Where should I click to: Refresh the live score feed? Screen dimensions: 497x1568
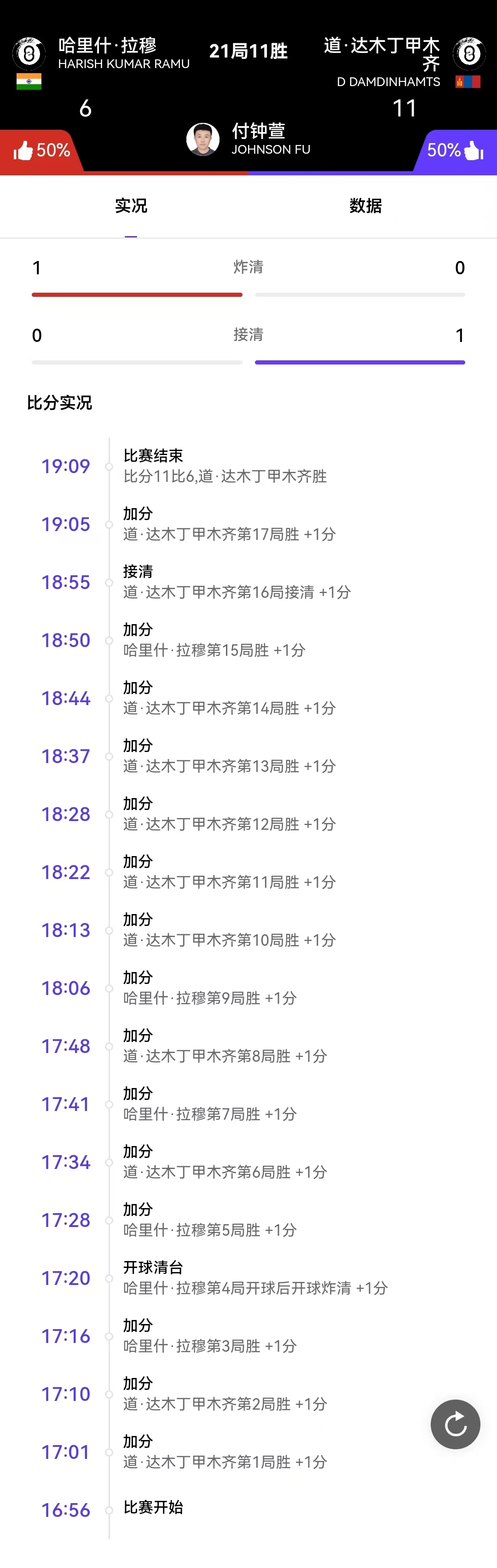click(x=455, y=1424)
